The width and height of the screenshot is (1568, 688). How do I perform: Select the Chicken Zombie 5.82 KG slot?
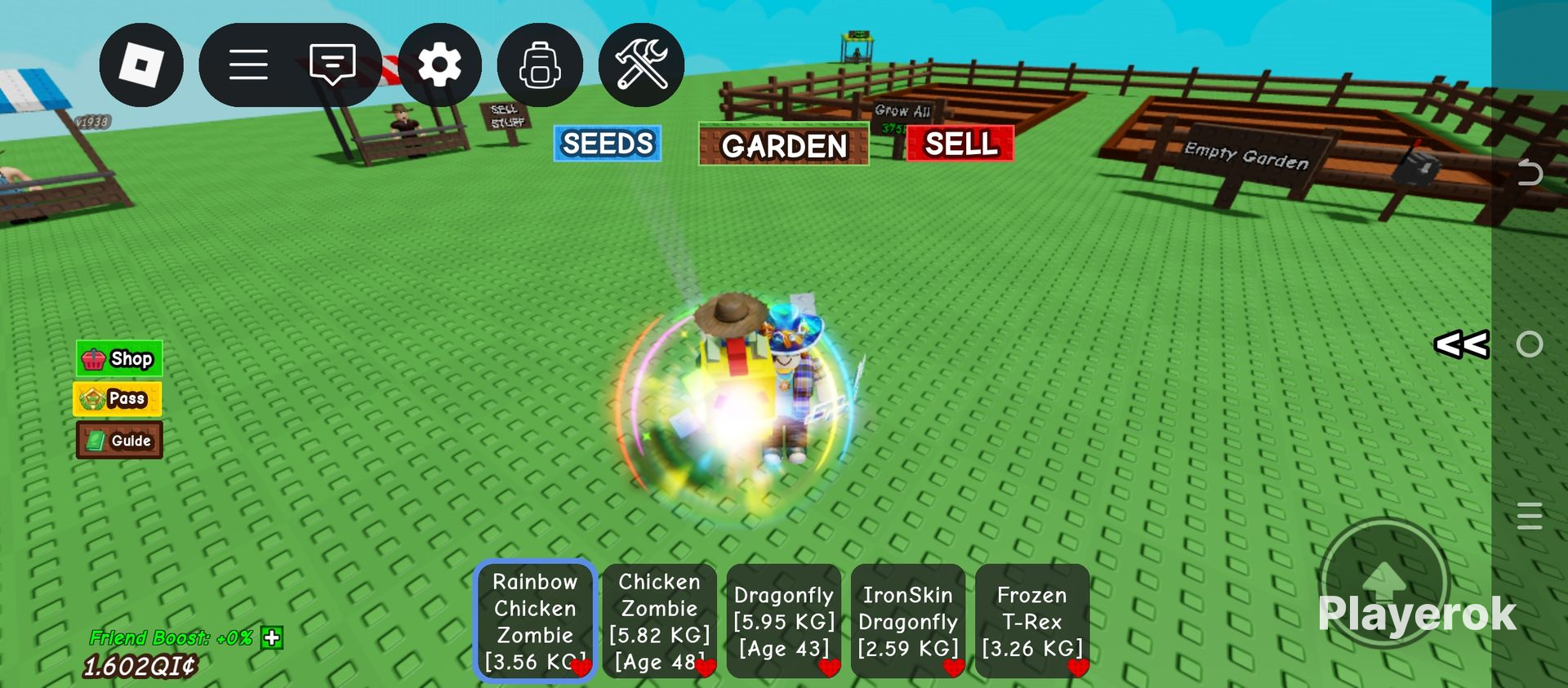[x=660, y=621]
